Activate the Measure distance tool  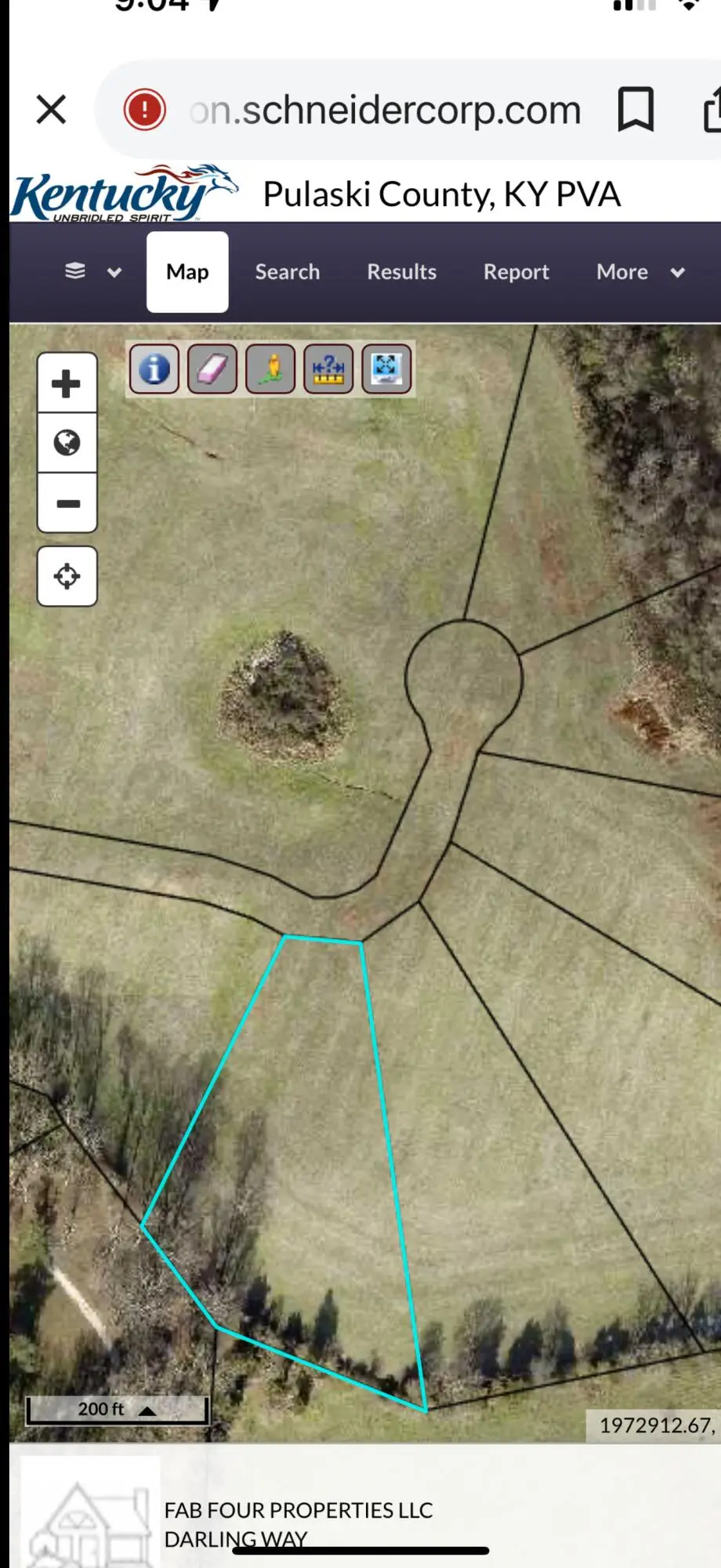[328, 368]
